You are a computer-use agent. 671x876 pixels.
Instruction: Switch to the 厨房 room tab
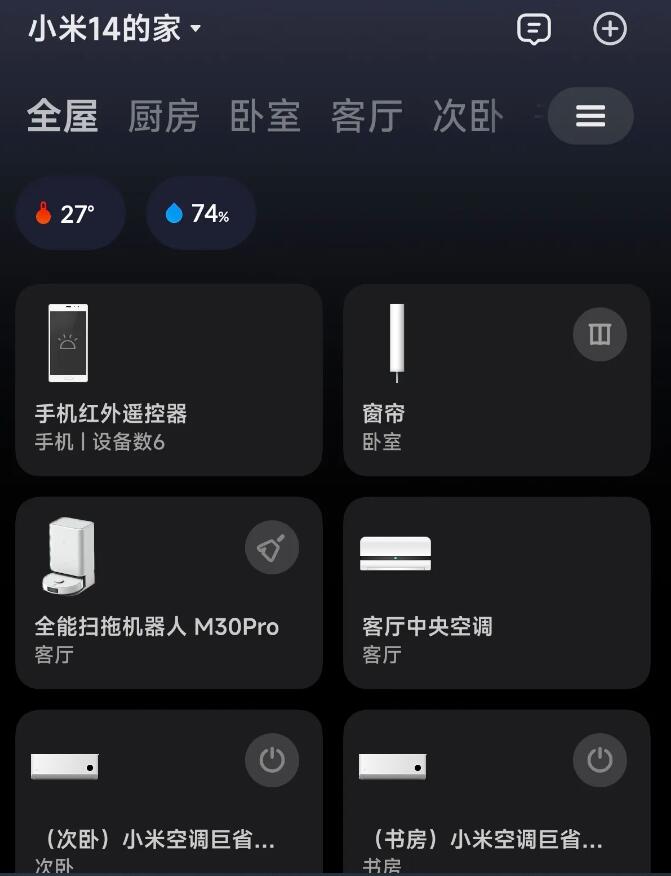pos(164,116)
